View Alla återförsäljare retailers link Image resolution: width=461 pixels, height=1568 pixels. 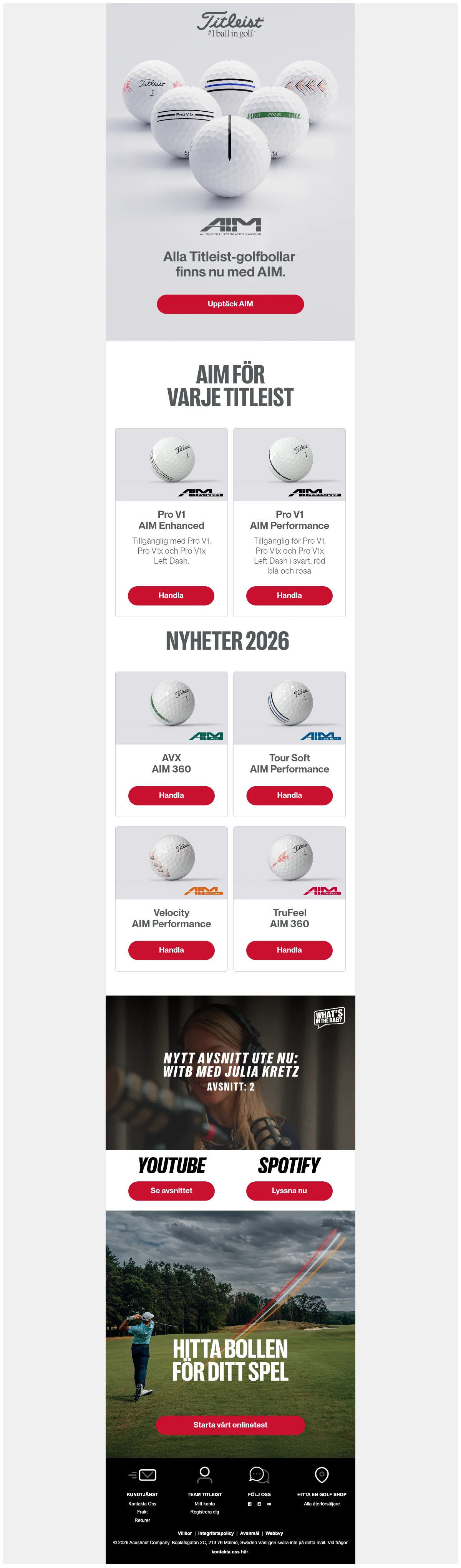click(322, 1503)
